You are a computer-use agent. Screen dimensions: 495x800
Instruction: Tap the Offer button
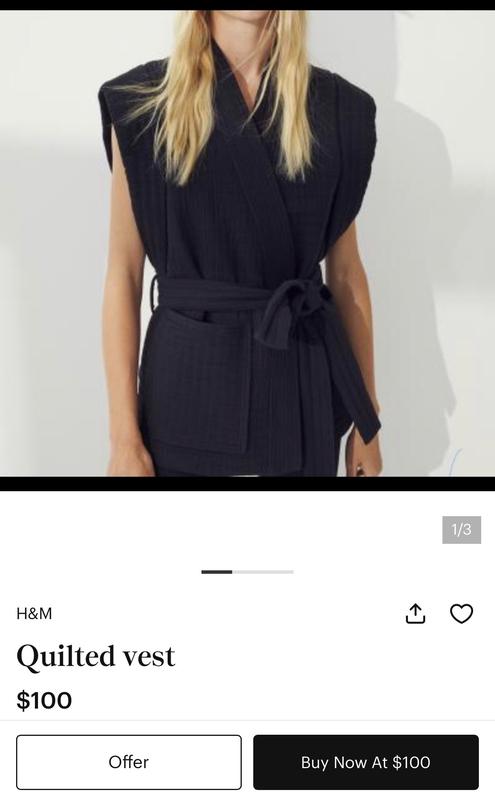pyautogui.click(x=129, y=762)
